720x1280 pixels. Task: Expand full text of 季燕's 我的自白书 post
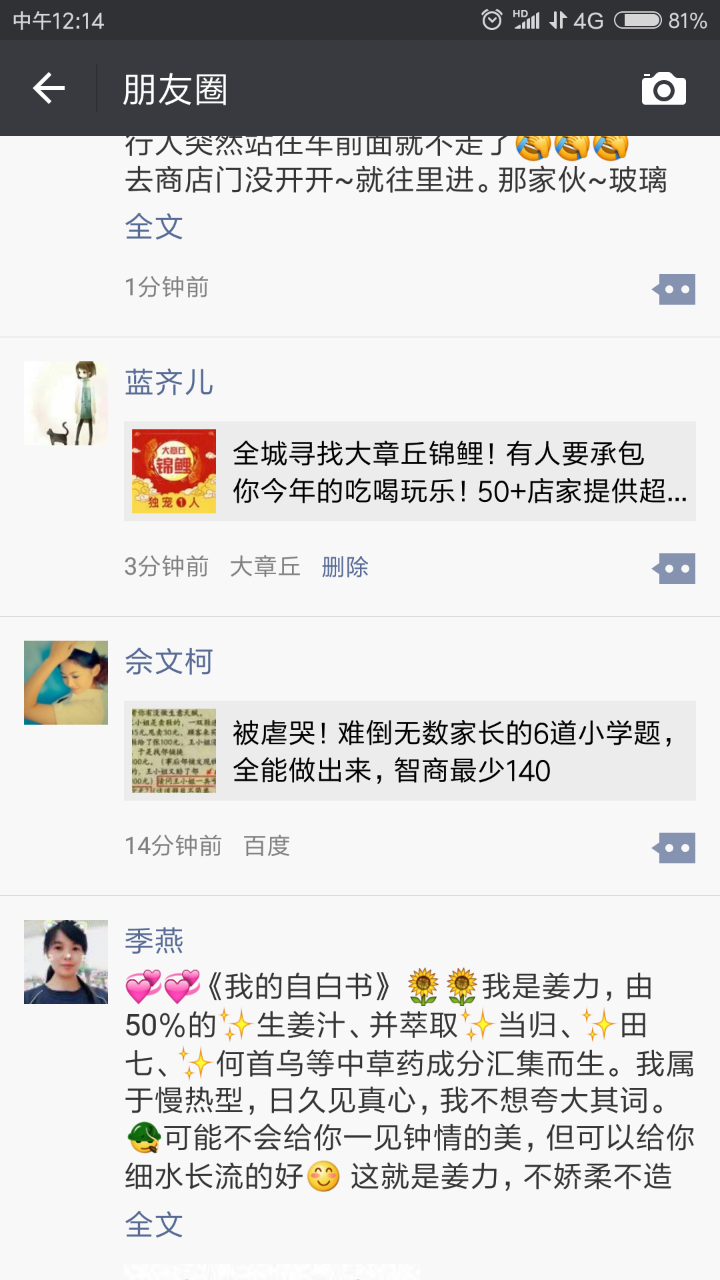[x=154, y=1224]
